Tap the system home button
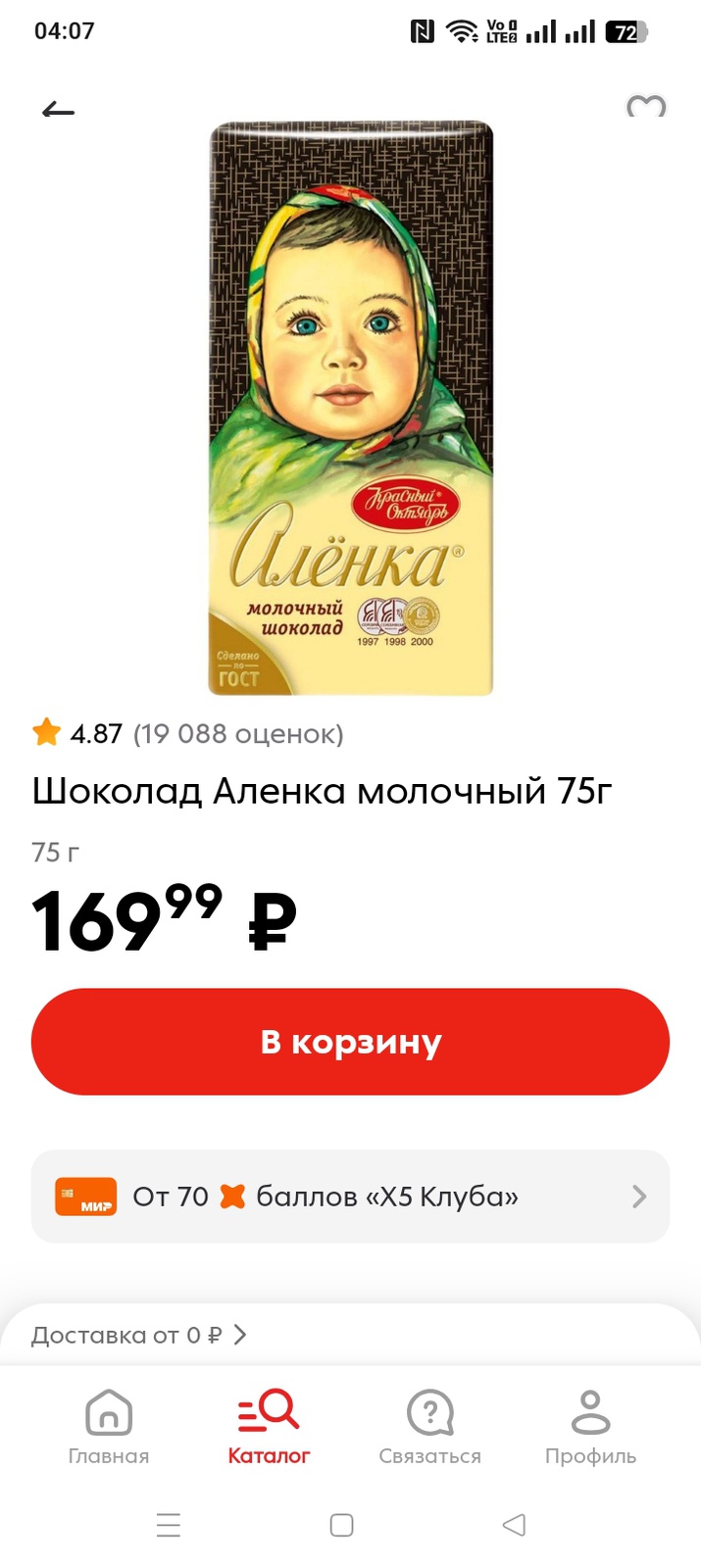 [x=341, y=1525]
